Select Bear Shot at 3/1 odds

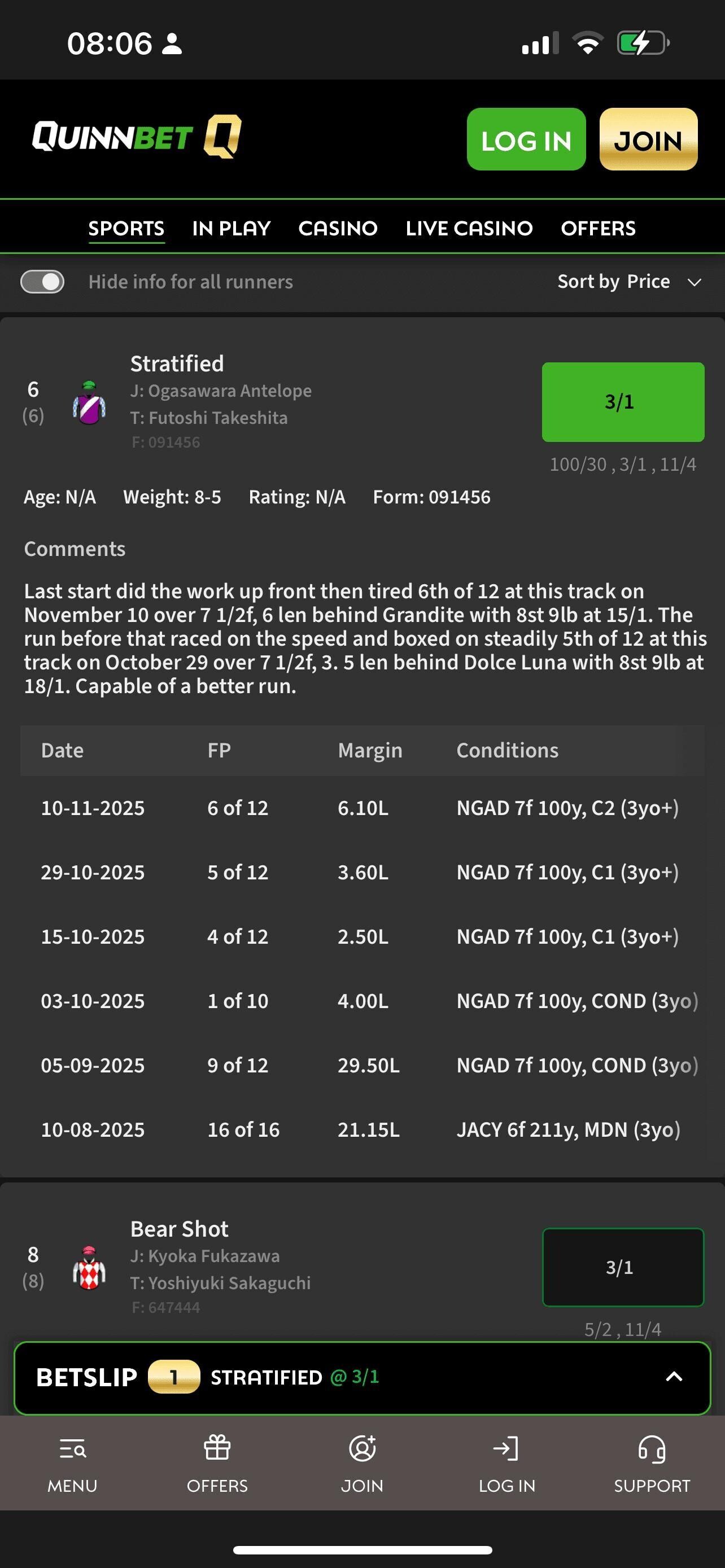pyautogui.click(x=623, y=1267)
